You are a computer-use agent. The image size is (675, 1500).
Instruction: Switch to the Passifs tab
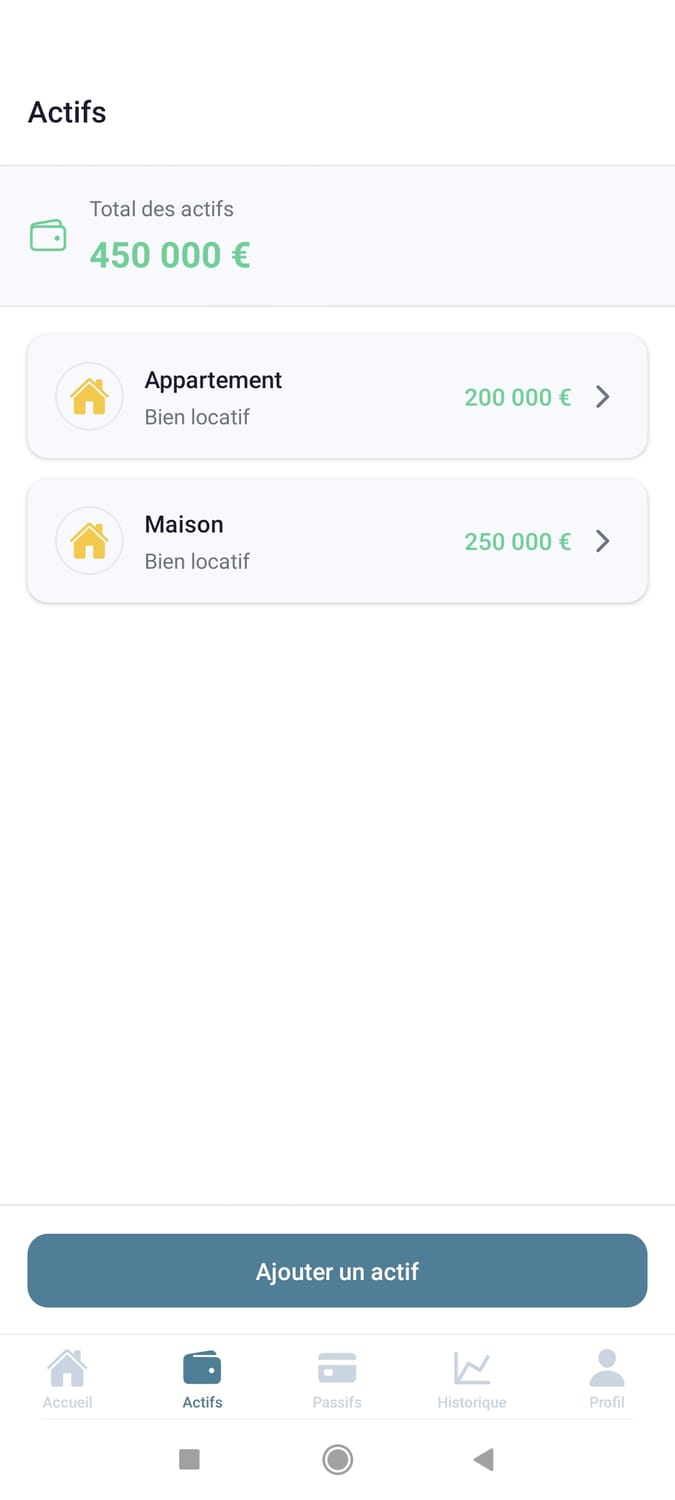click(337, 1379)
